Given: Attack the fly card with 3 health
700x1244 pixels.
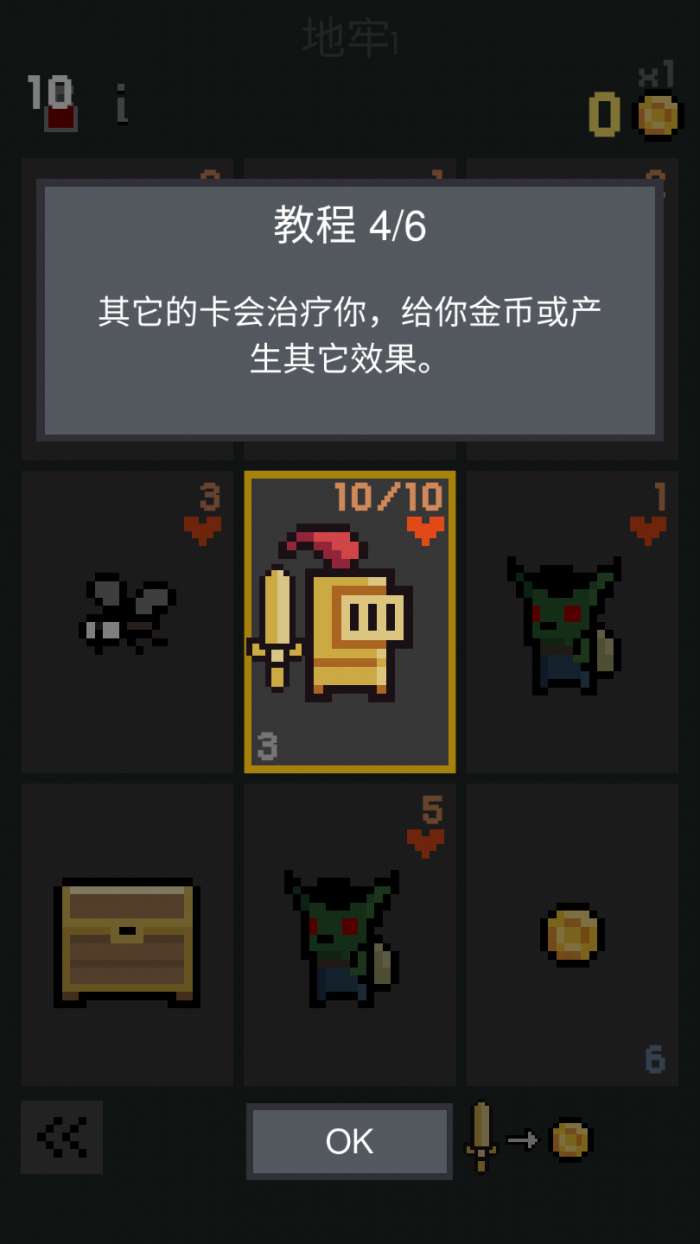Looking at the screenshot, I should tap(127, 622).
